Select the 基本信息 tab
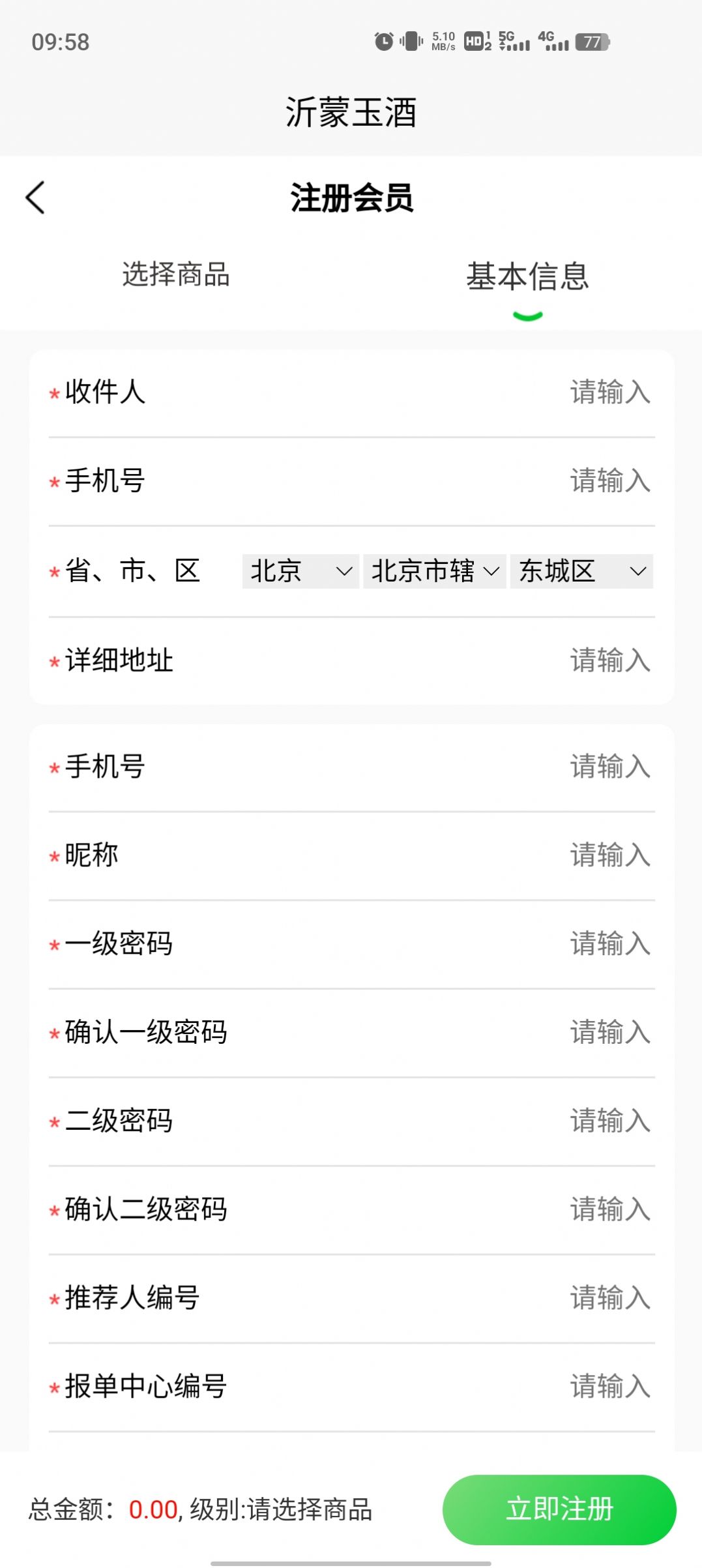Viewport: 702px width, 1568px height. (527, 276)
